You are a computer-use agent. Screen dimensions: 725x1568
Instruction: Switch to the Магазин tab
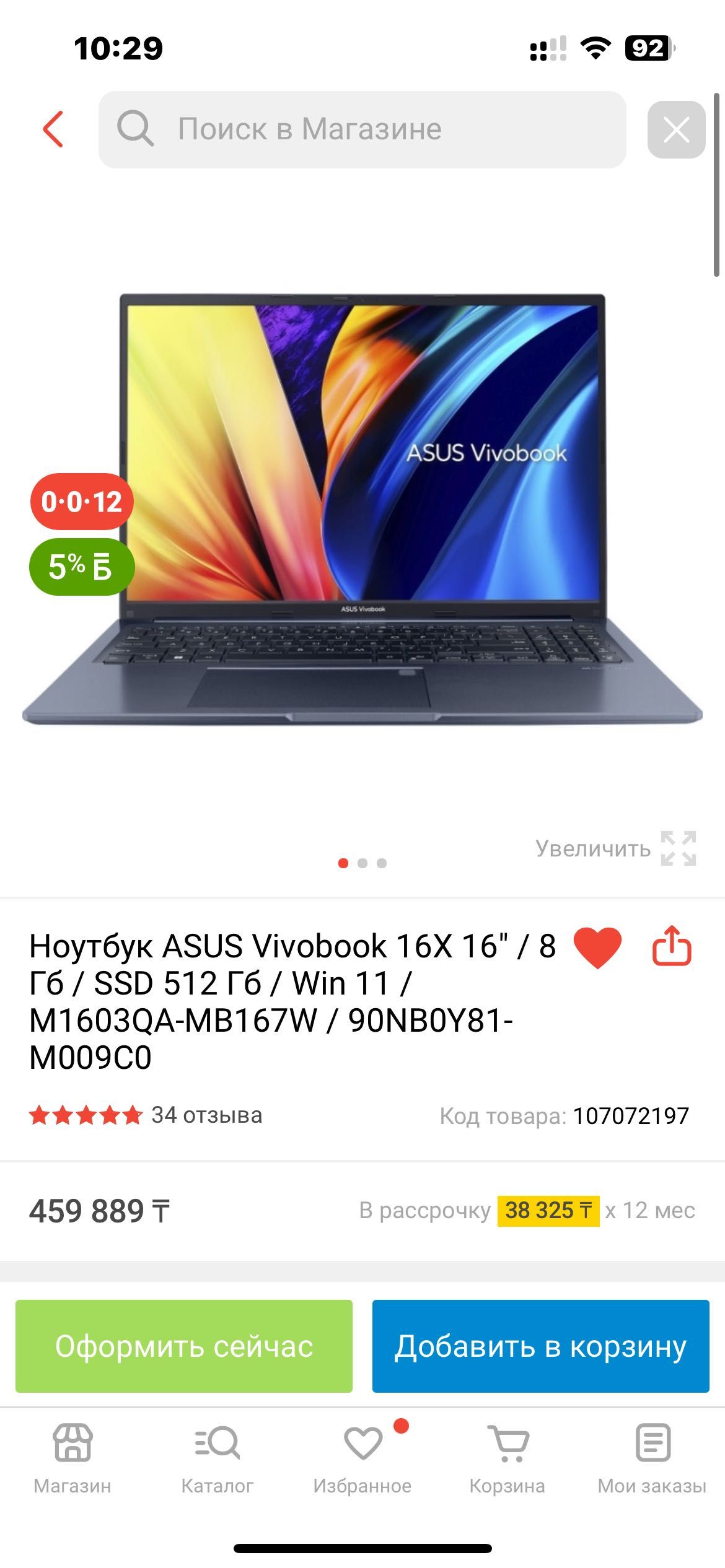pyautogui.click(x=72, y=1458)
